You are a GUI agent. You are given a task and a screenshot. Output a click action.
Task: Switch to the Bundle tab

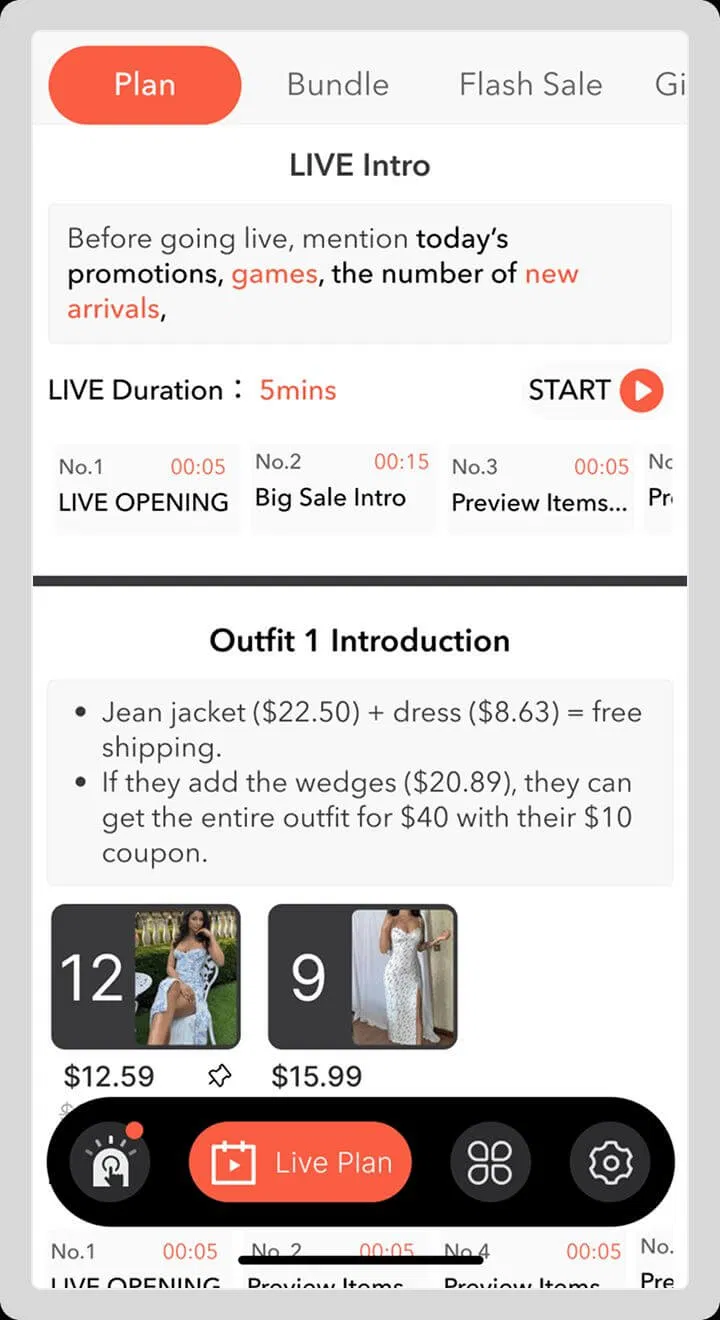337,85
